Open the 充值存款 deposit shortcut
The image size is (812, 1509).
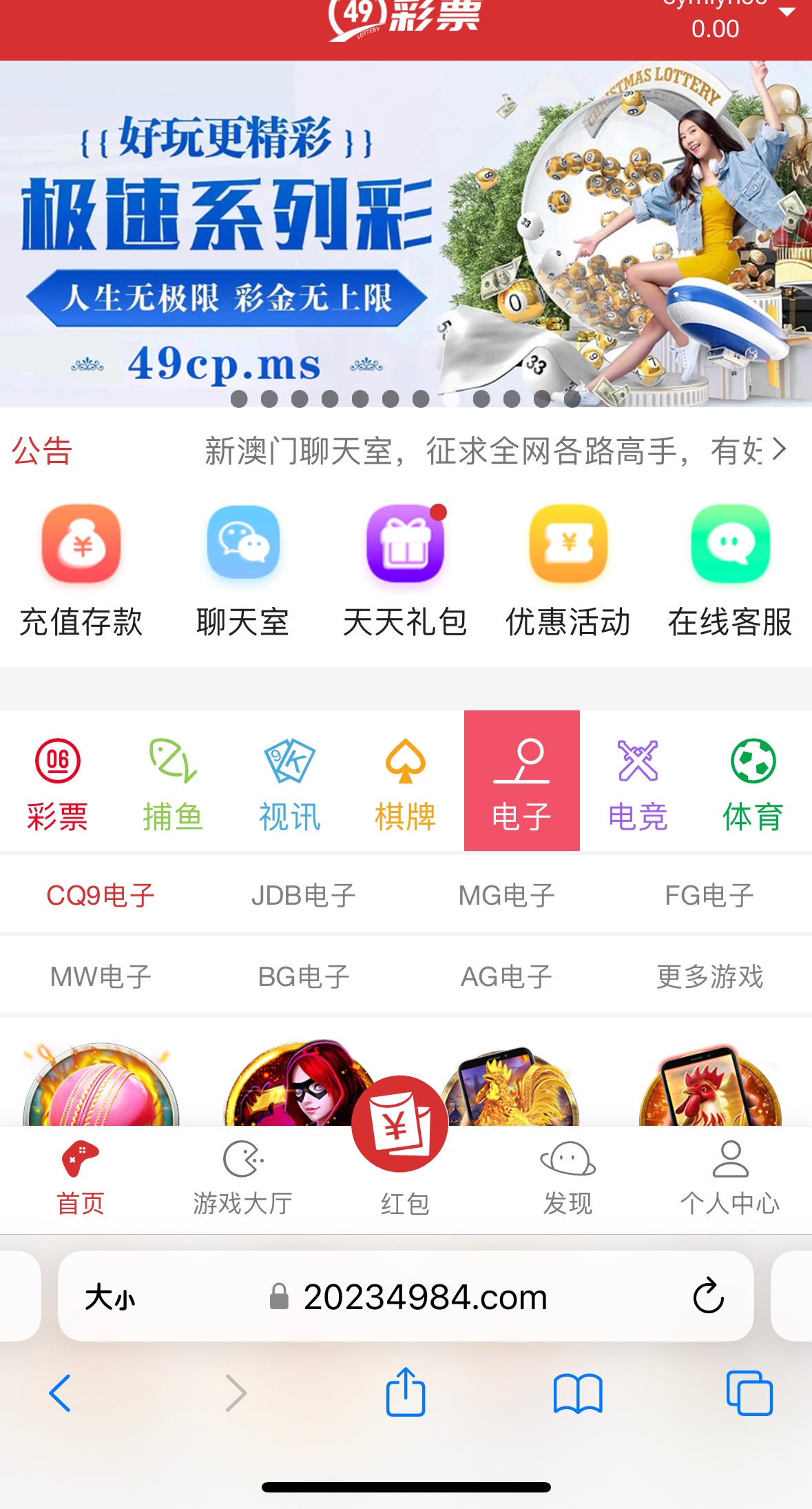(81, 572)
